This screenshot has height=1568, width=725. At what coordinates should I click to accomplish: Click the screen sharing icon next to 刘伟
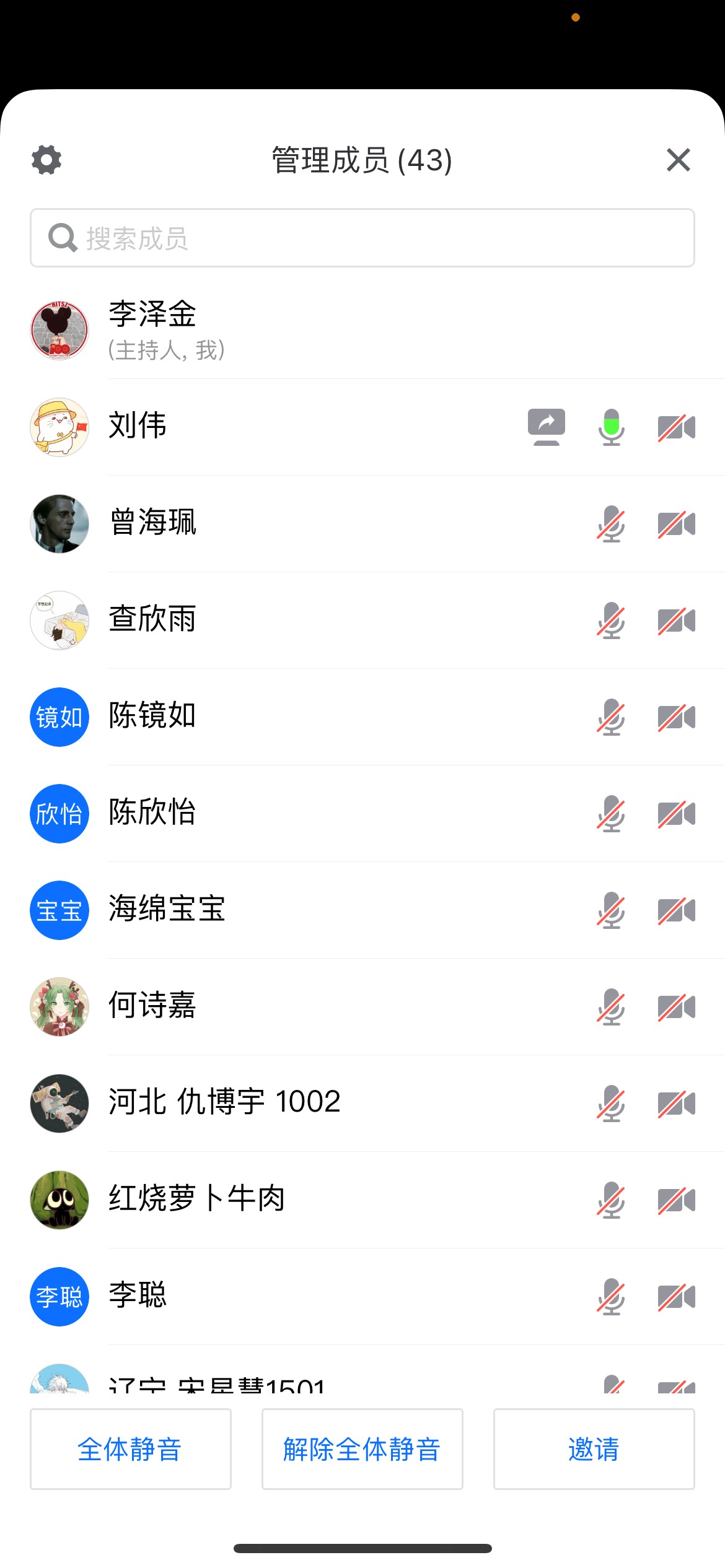pos(547,427)
